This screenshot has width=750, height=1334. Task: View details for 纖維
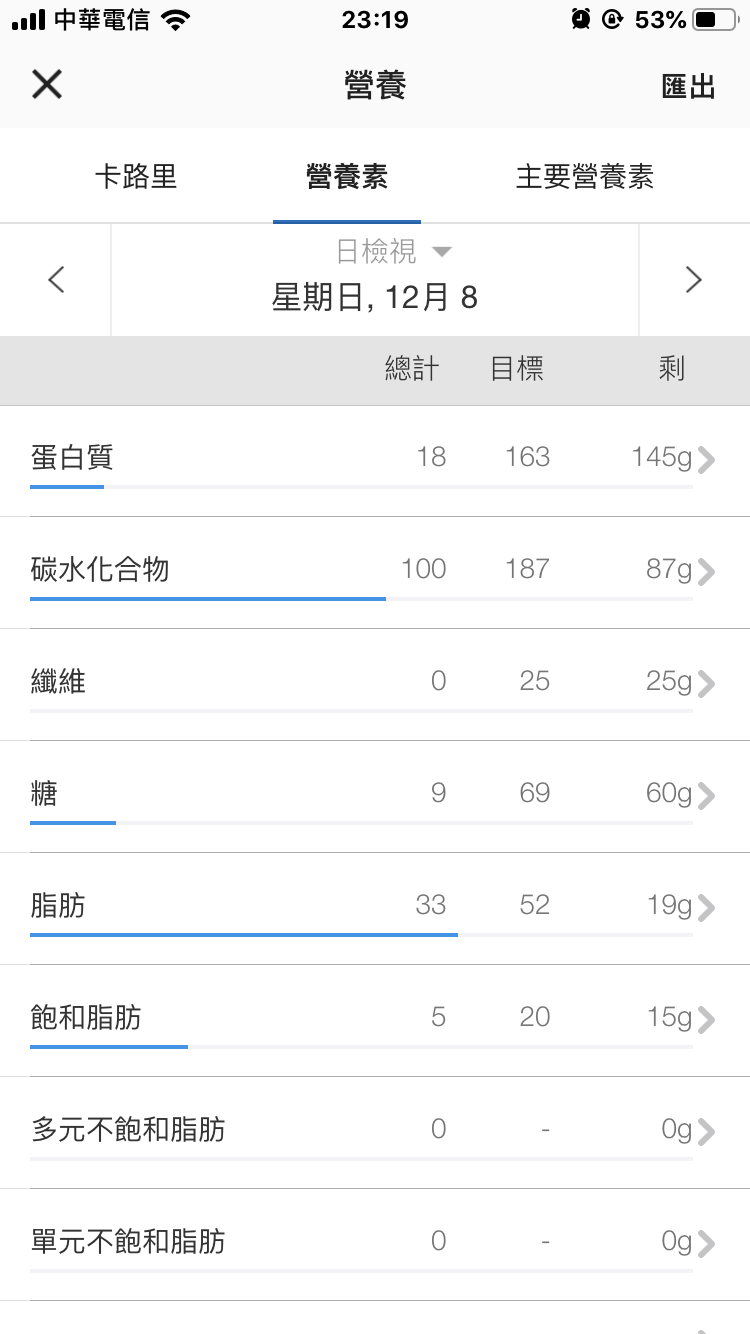coord(375,685)
